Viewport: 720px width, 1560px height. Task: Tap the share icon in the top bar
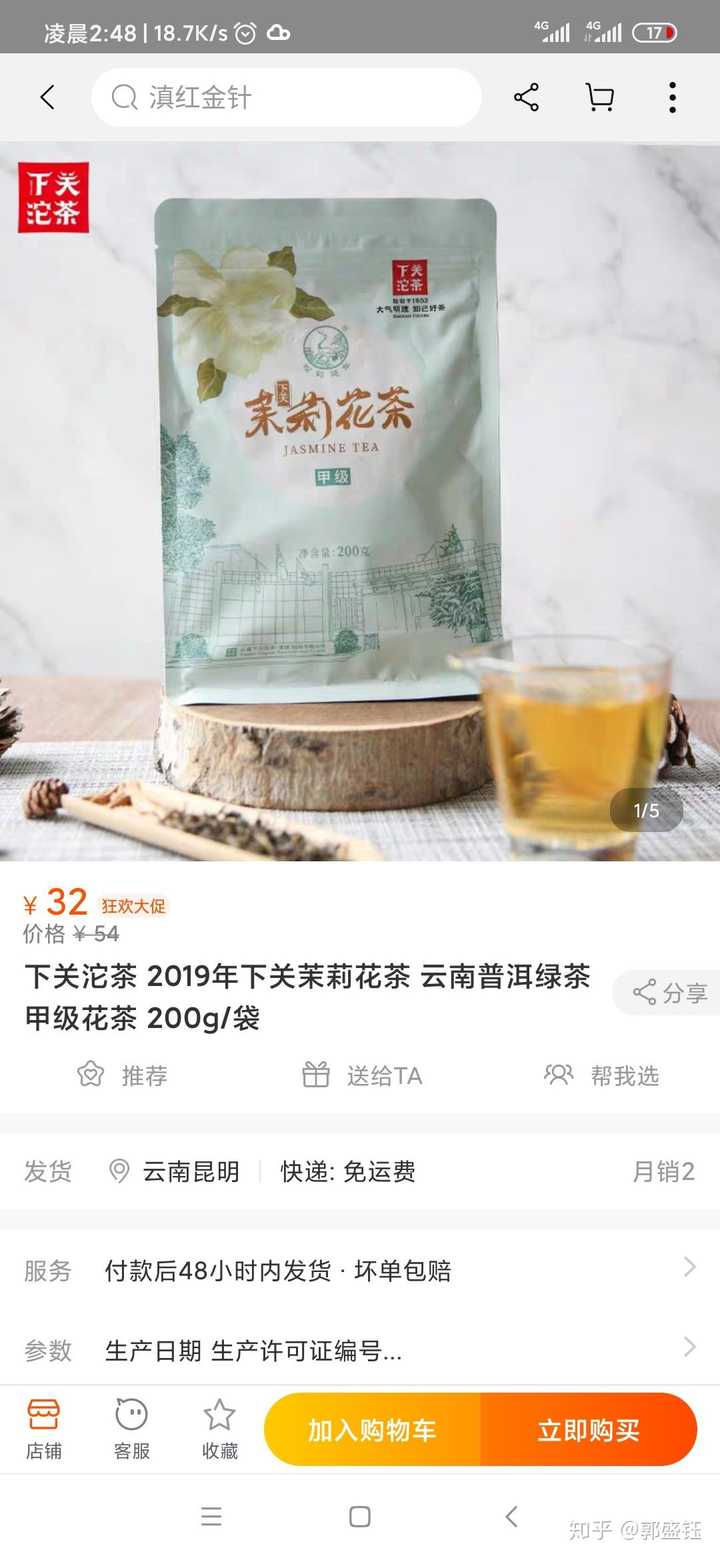(x=526, y=97)
